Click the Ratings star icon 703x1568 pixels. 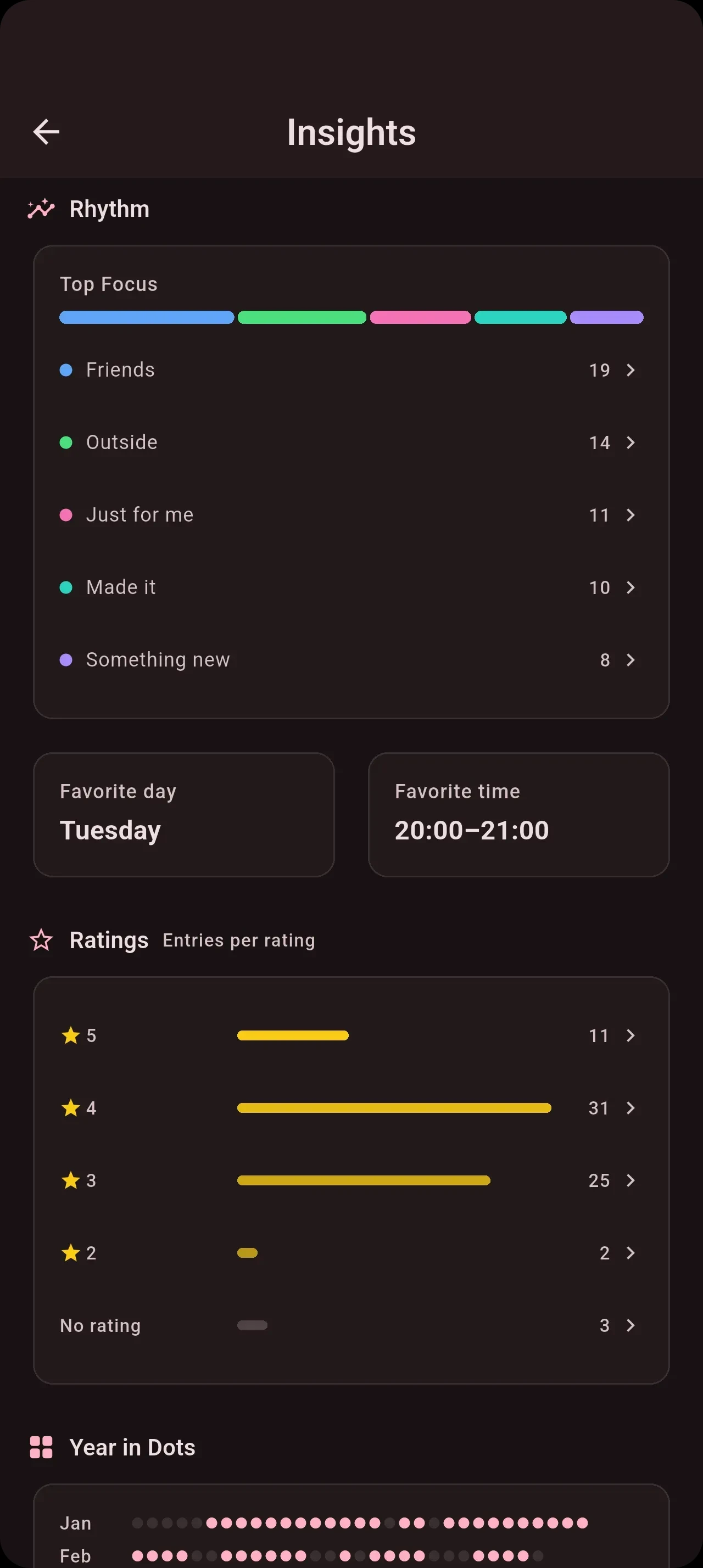point(41,940)
